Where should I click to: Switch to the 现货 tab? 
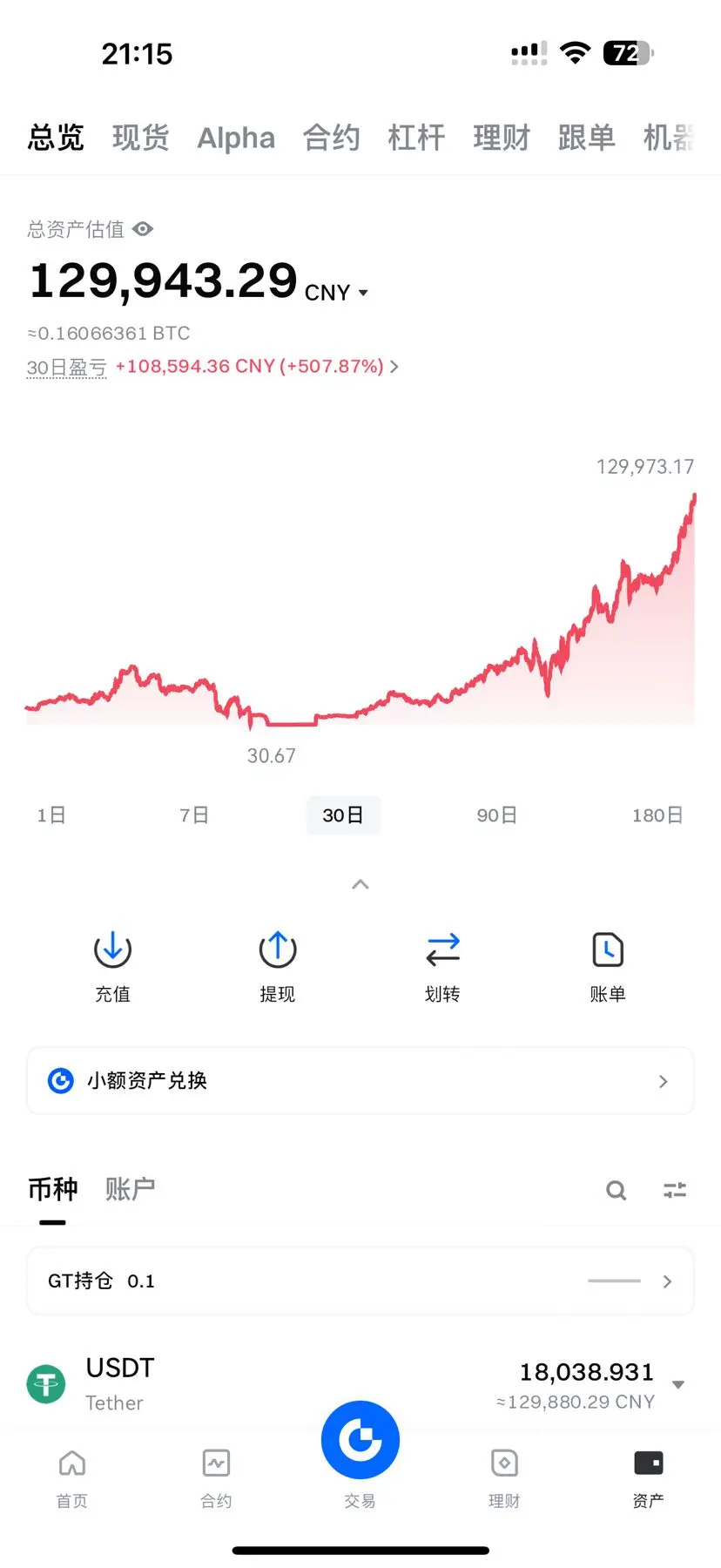[x=140, y=138]
